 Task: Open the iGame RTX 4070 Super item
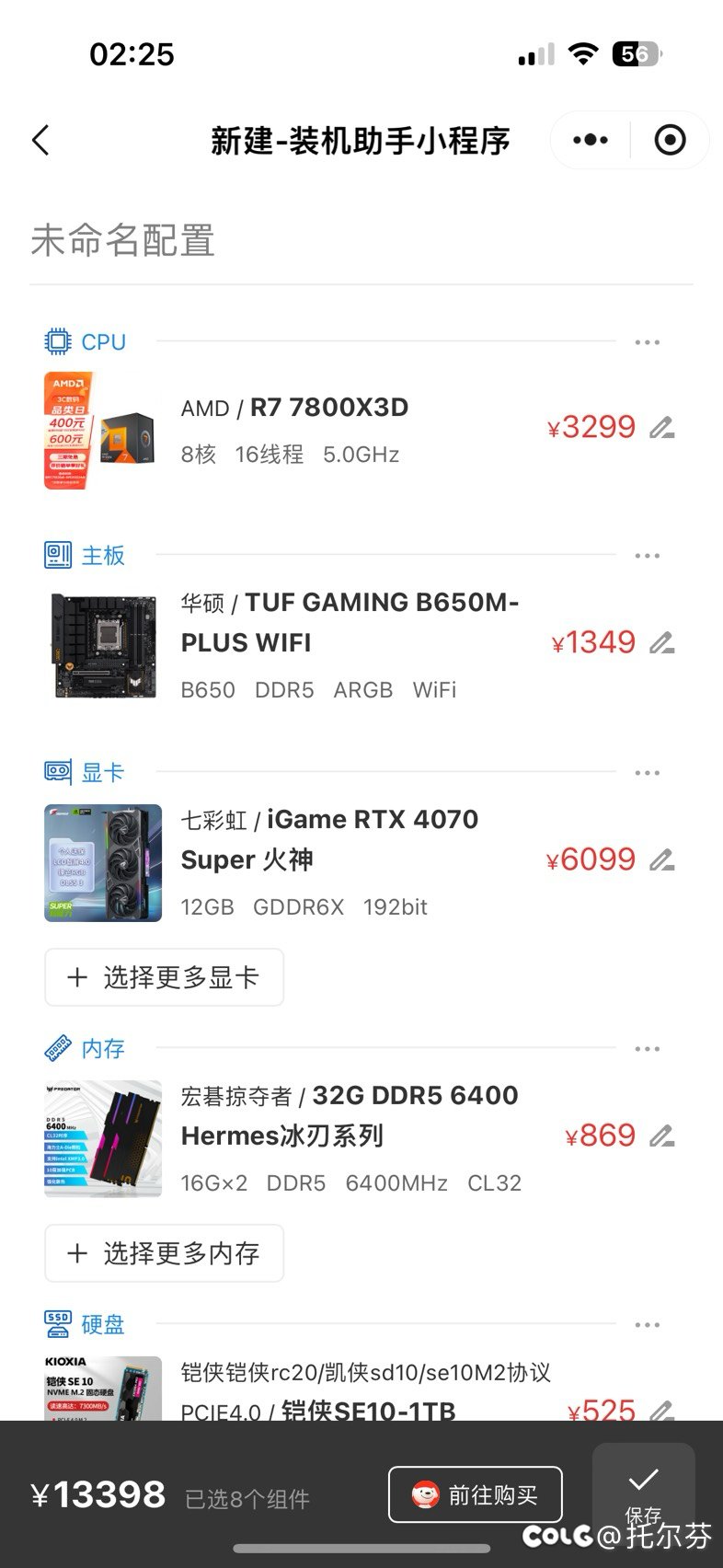(329, 839)
